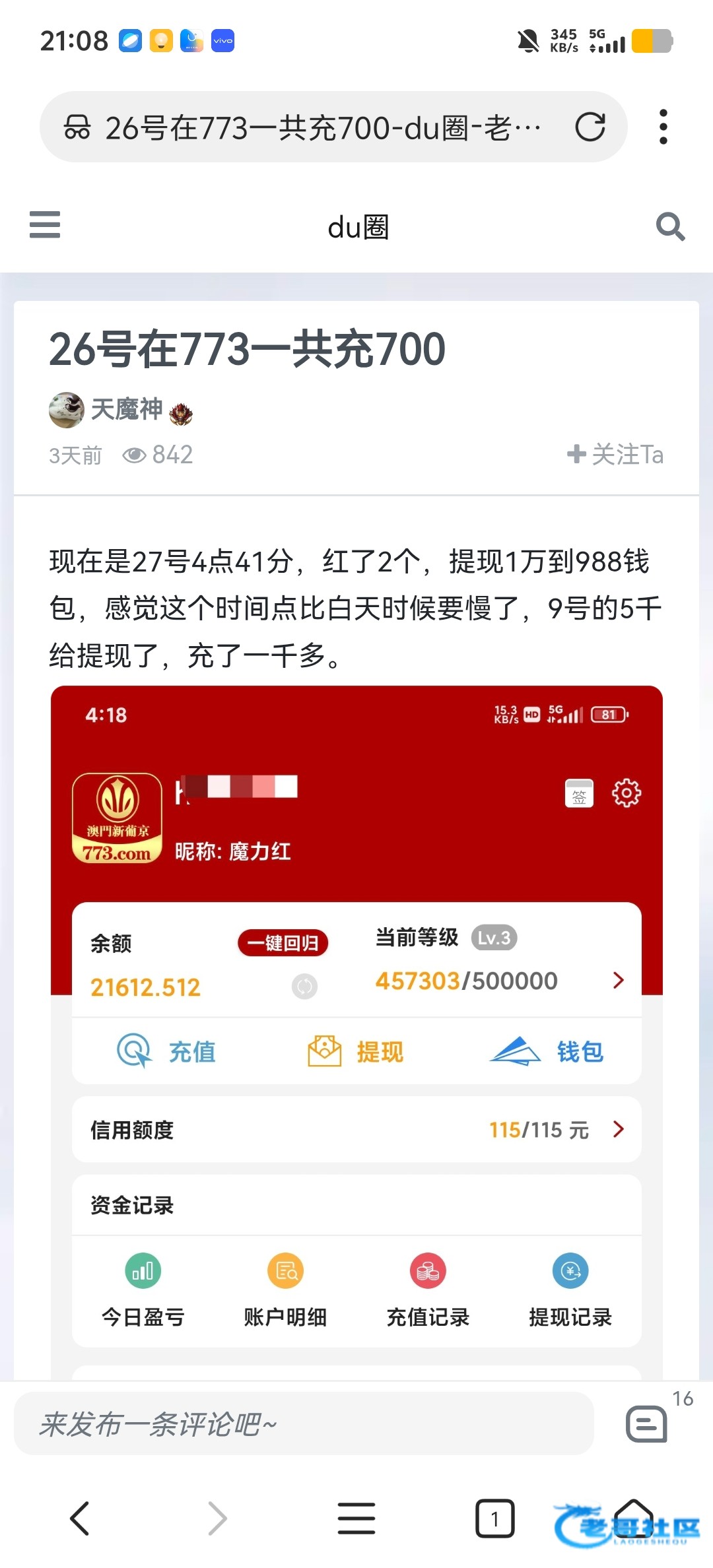Open the hamburger drawer menu
713x1568 pixels.
coord(45,225)
